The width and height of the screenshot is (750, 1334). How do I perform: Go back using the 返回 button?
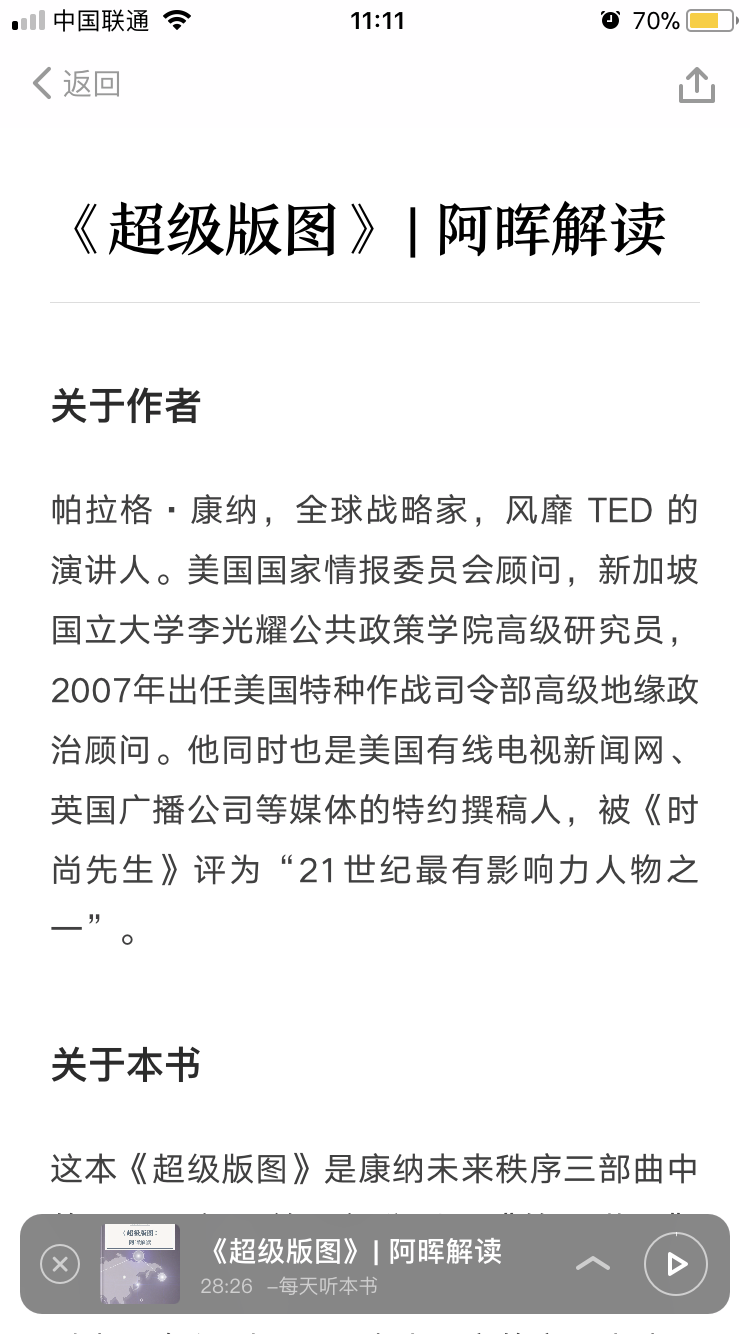coord(76,84)
